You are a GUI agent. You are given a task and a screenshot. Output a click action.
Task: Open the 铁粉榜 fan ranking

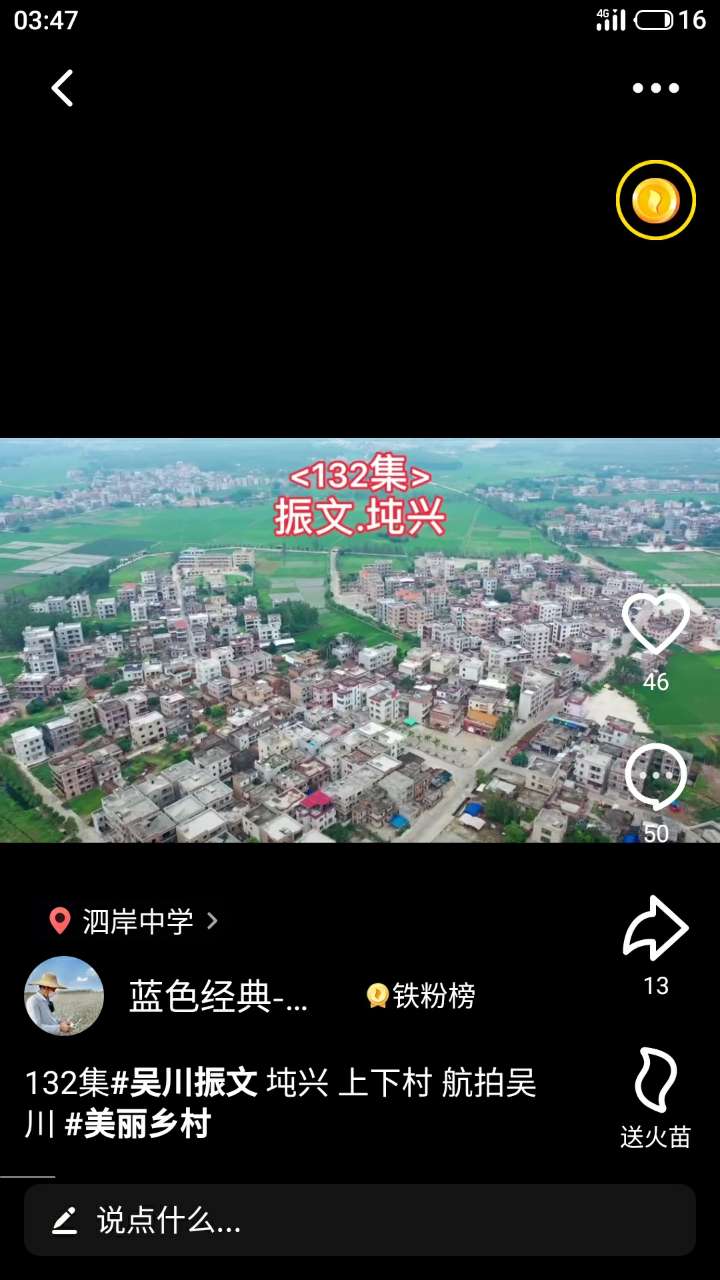click(421, 996)
